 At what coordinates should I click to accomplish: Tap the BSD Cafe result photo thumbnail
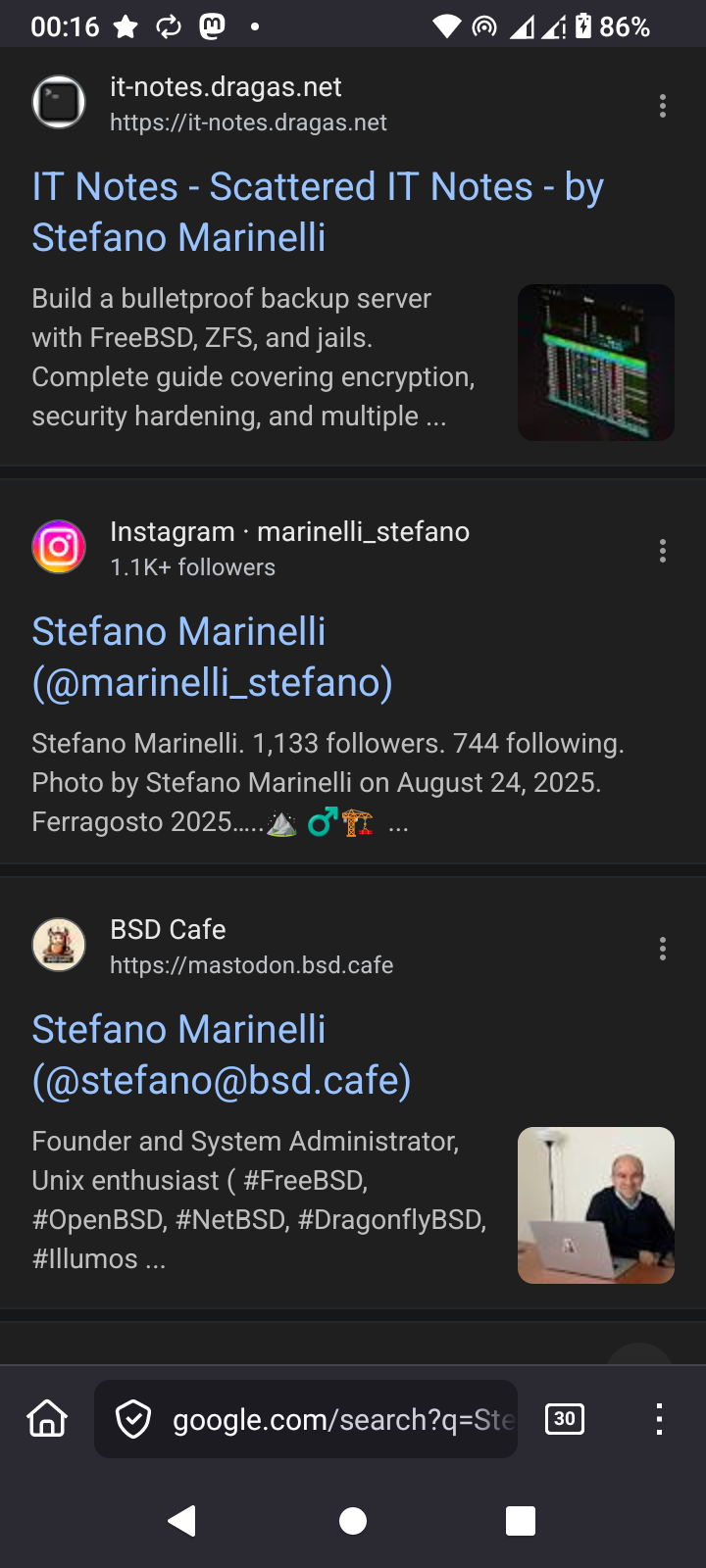click(x=595, y=1205)
